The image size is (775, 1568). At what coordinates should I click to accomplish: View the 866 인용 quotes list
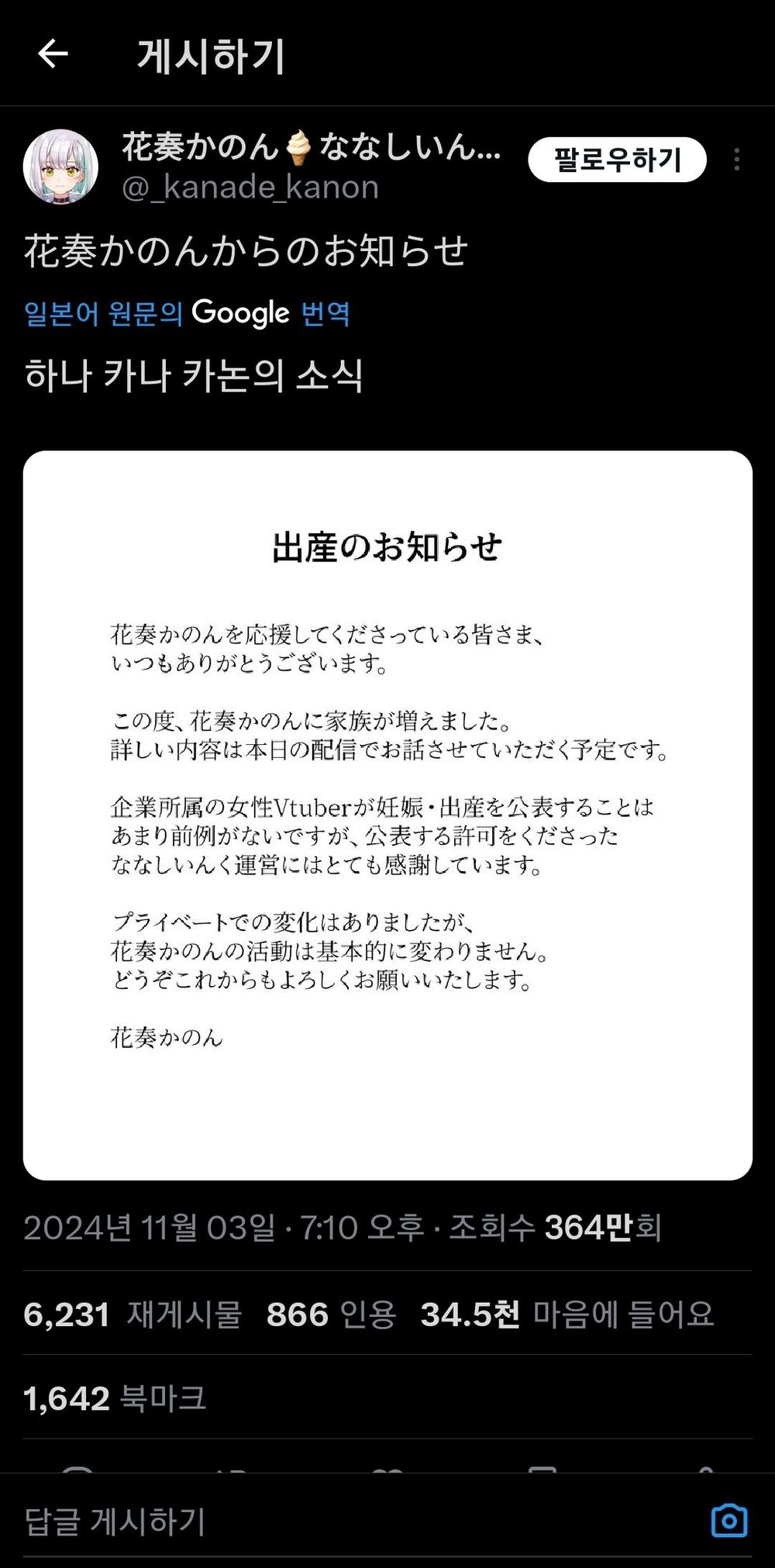pos(332,1315)
